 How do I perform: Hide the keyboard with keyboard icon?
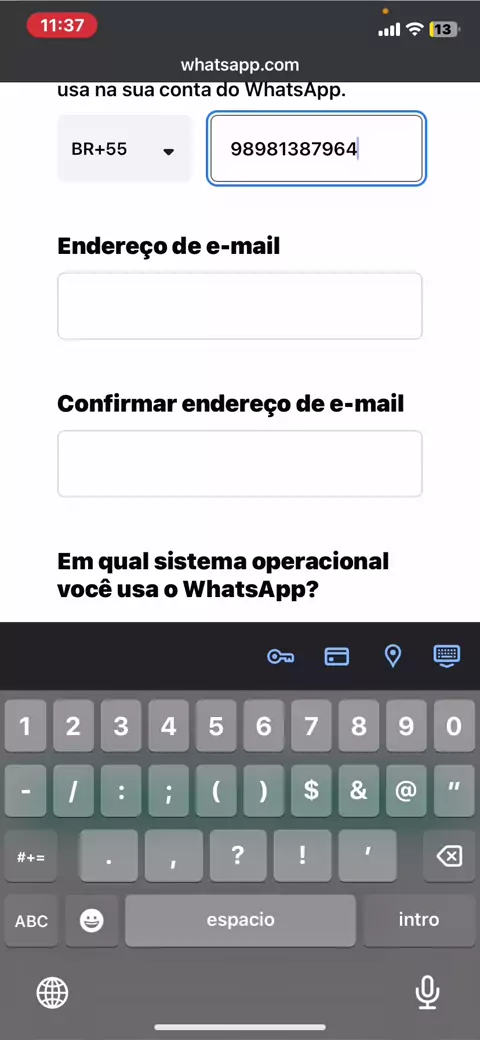(447, 656)
